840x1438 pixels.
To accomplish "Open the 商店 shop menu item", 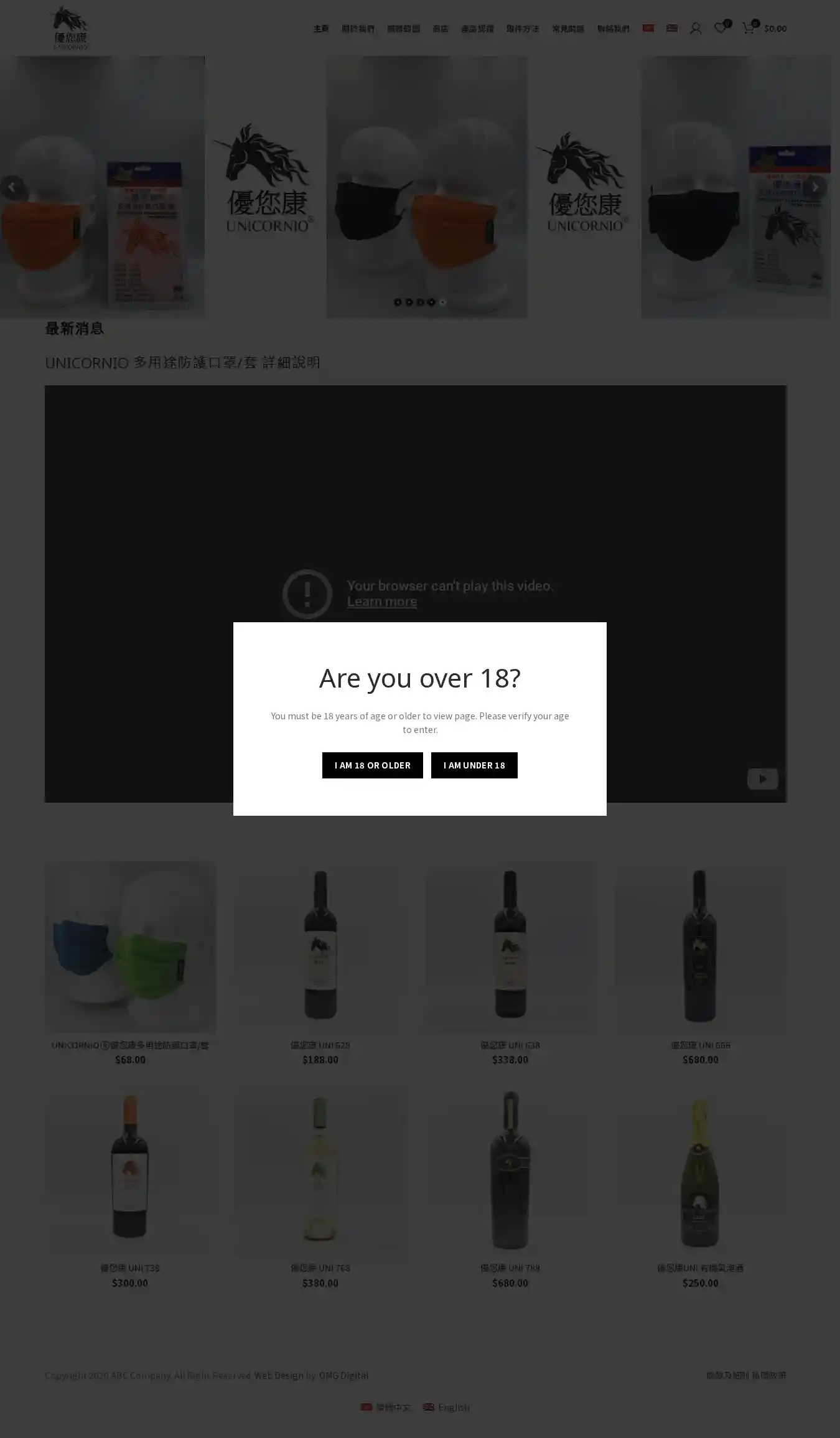I will [440, 29].
